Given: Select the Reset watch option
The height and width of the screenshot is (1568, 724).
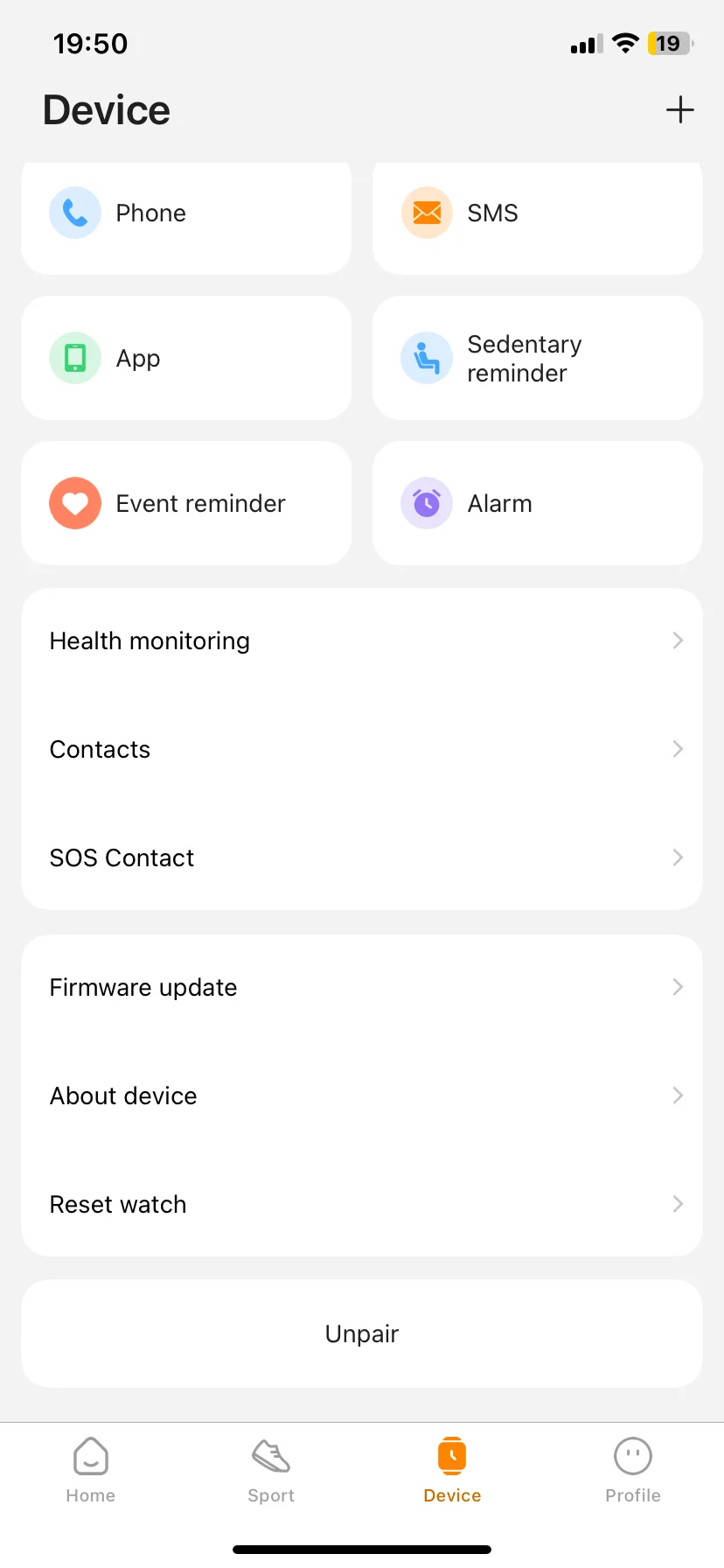Looking at the screenshot, I should tap(362, 1204).
